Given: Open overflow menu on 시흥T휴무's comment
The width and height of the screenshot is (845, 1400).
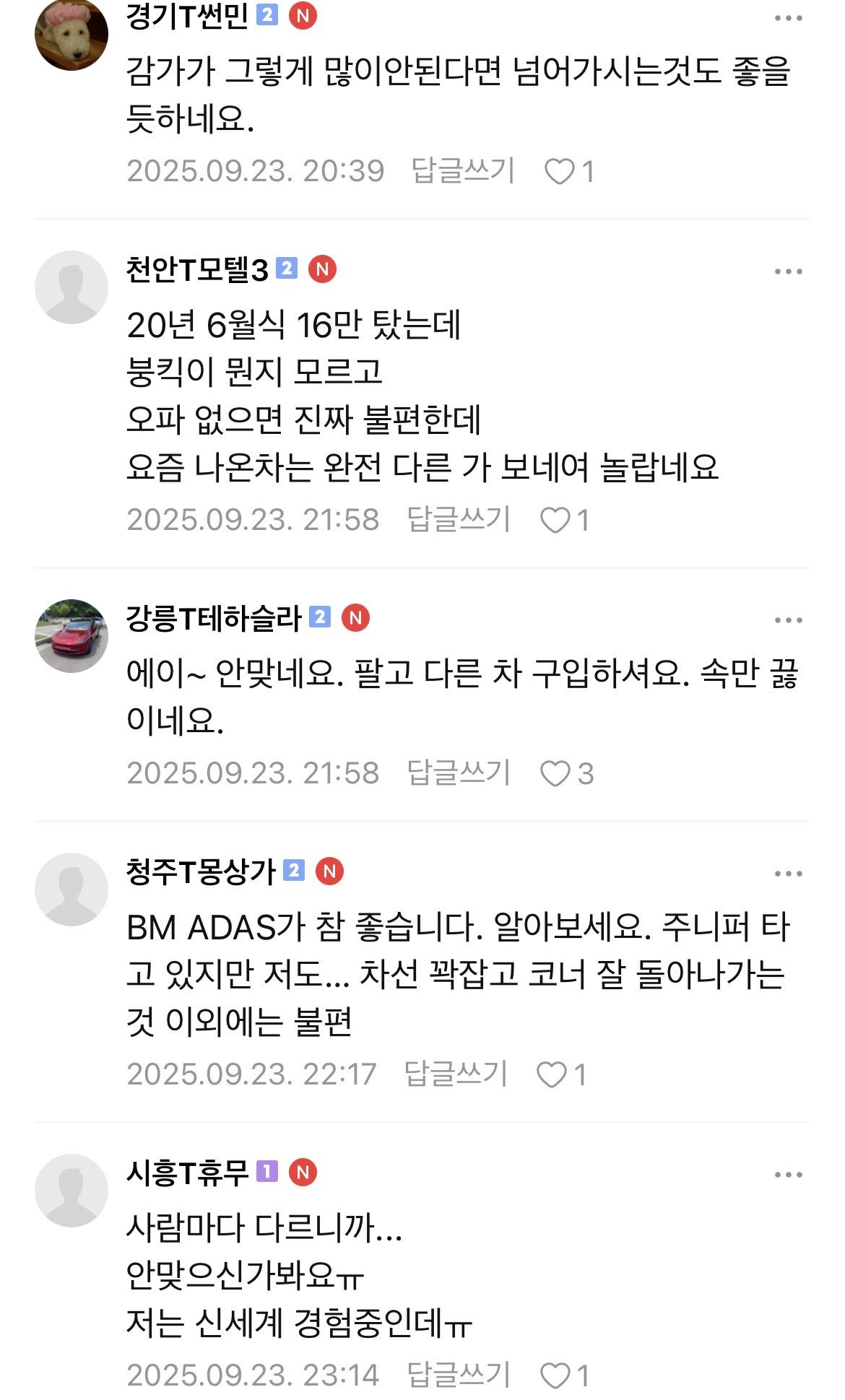Looking at the screenshot, I should [x=788, y=1175].
